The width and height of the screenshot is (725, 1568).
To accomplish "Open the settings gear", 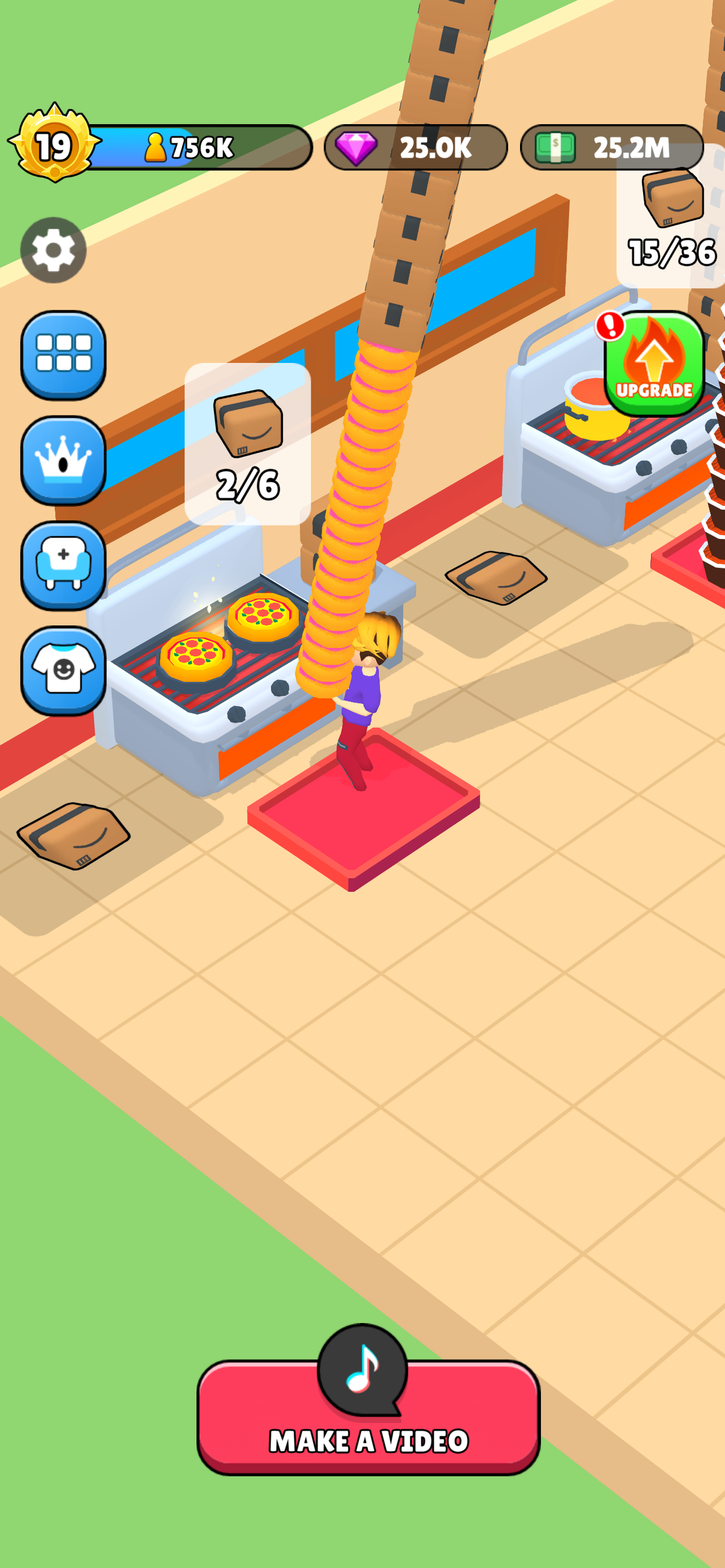I will tap(54, 250).
